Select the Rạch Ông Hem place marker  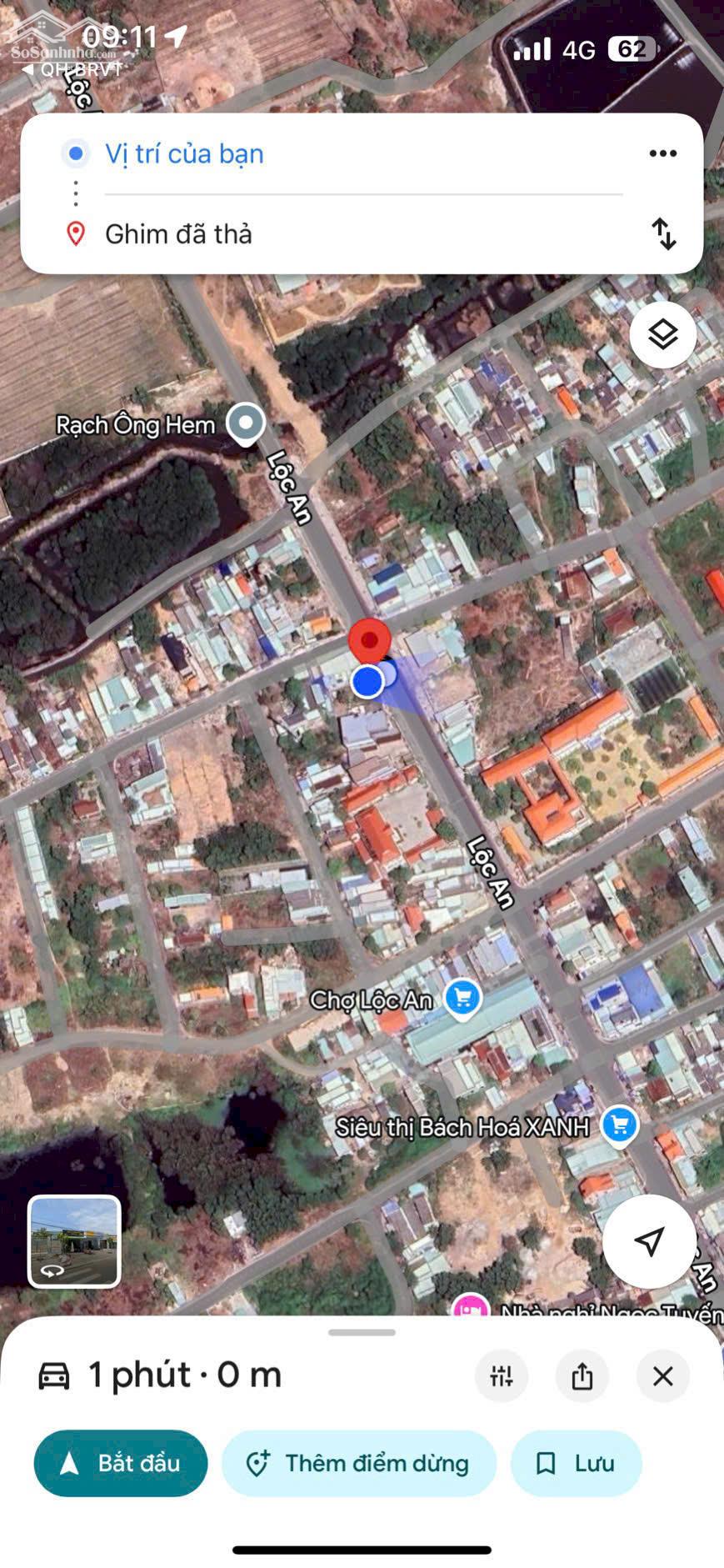[246, 423]
